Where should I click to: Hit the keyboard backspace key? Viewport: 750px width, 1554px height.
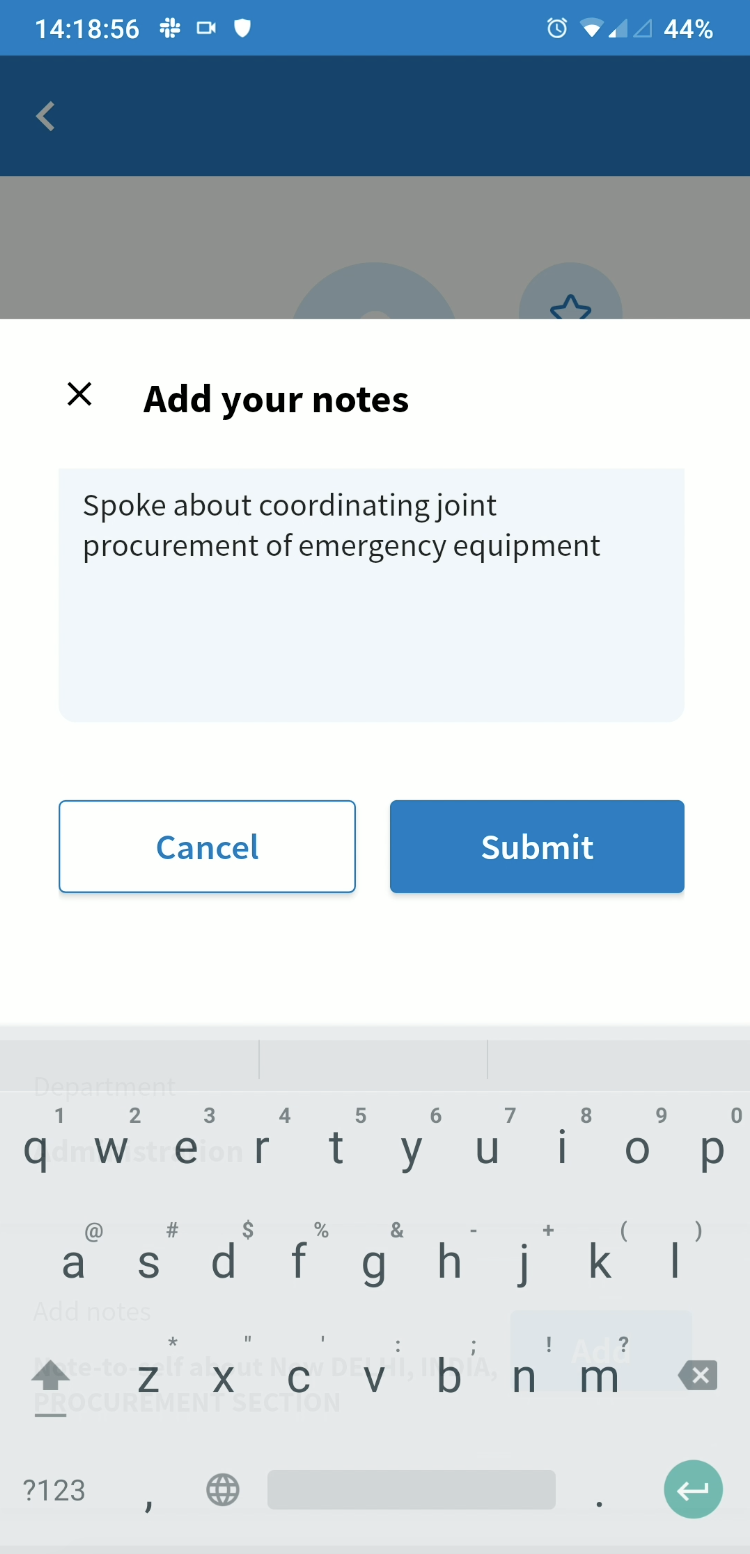click(x=697, y=1376)
